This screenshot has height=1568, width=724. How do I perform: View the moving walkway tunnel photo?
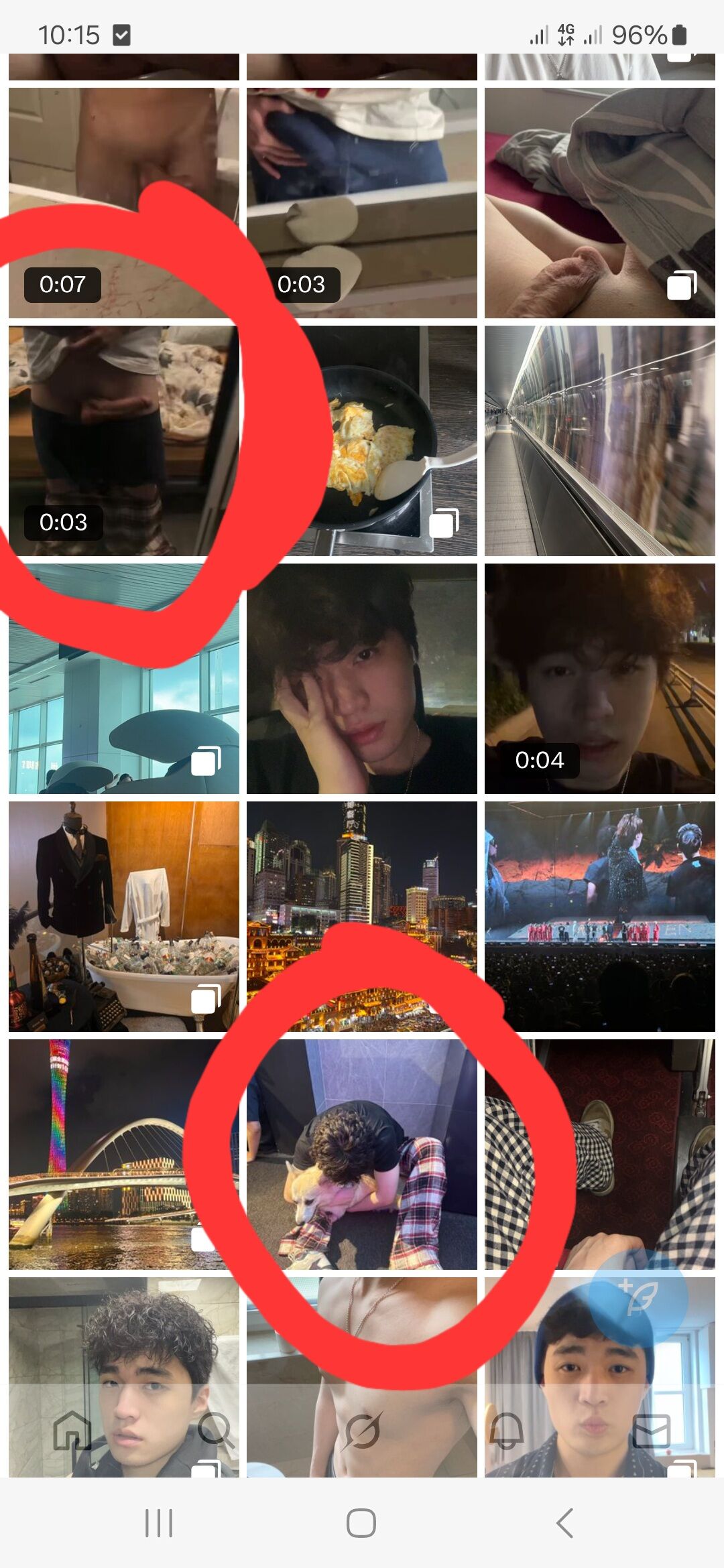[599, 441]
